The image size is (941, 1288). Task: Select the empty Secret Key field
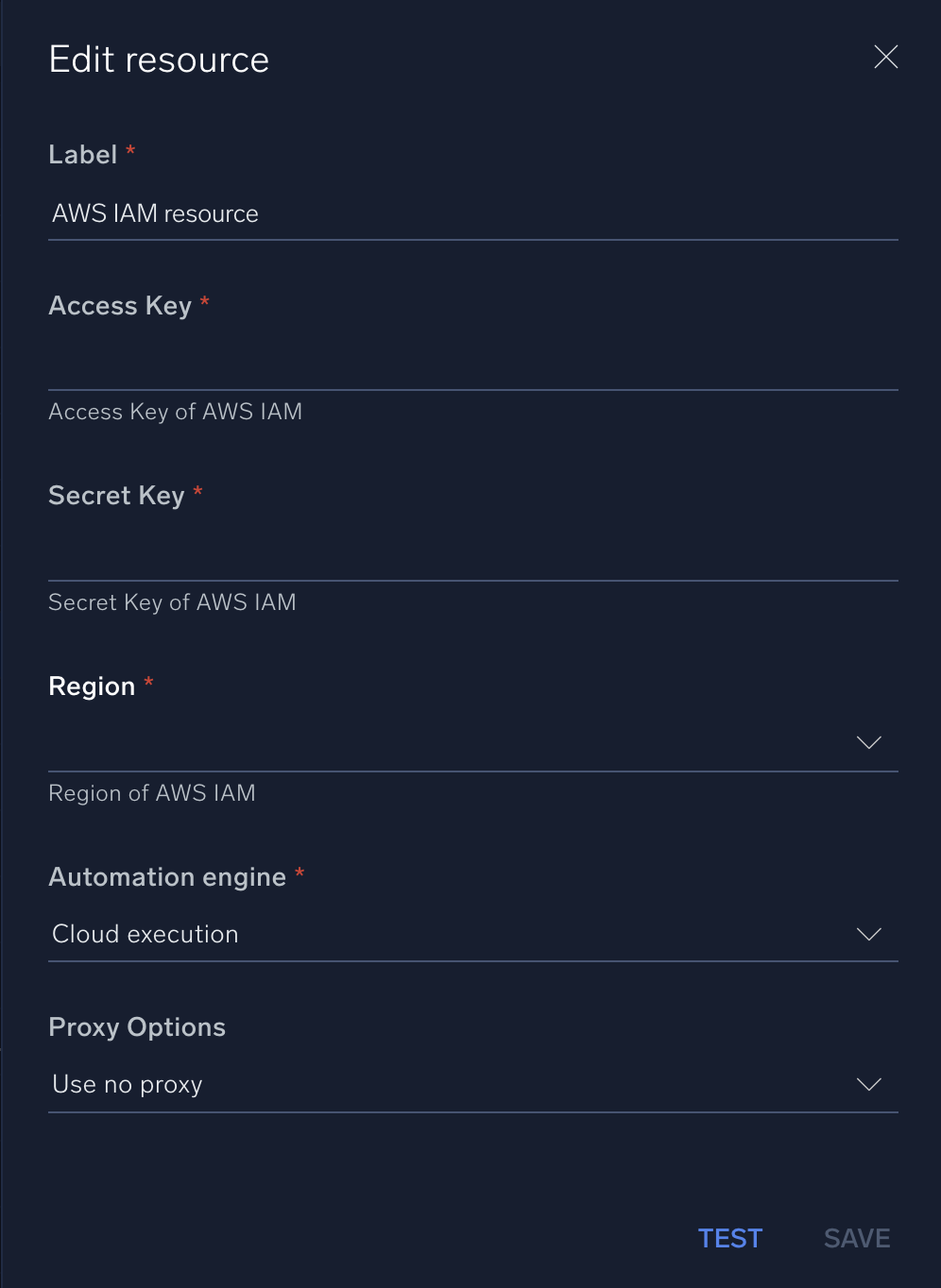[x=378, y=557]
